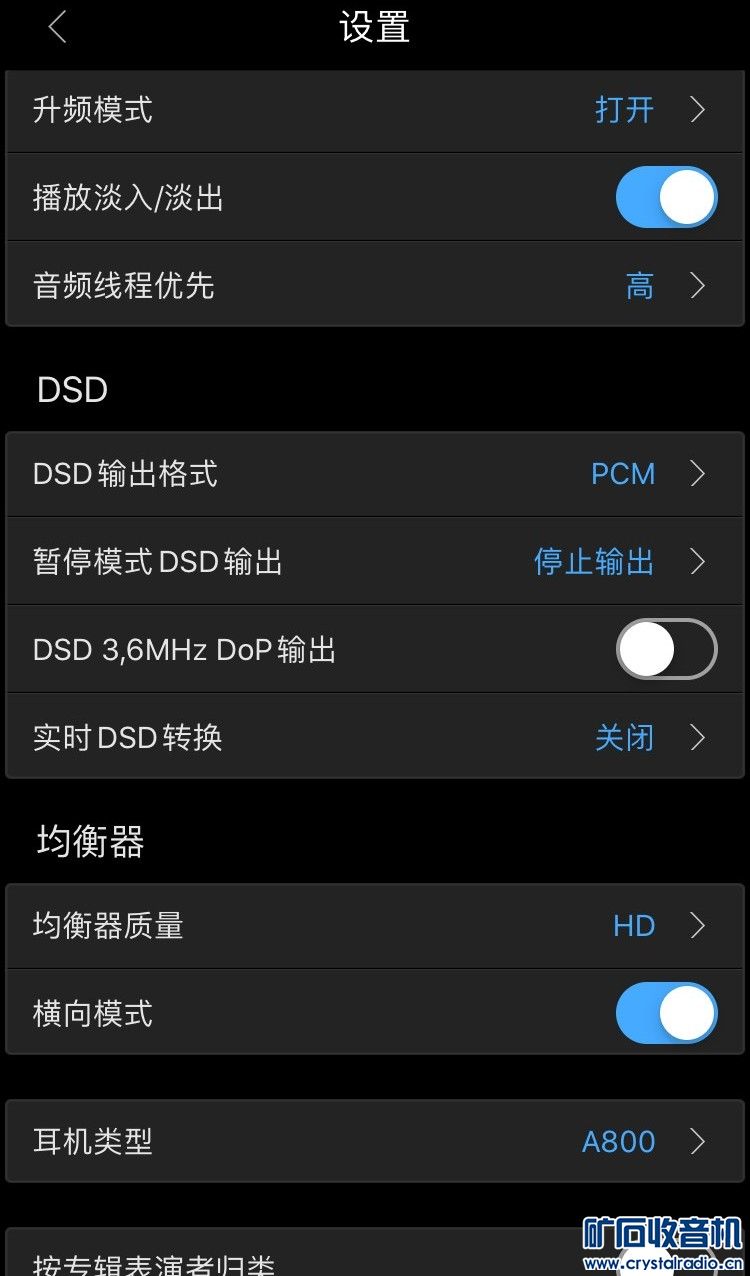The width and height of the screenshot is (750, 1276).
Task: Select 均衡器质量 to change quality
Action: (x=375, y=926)
